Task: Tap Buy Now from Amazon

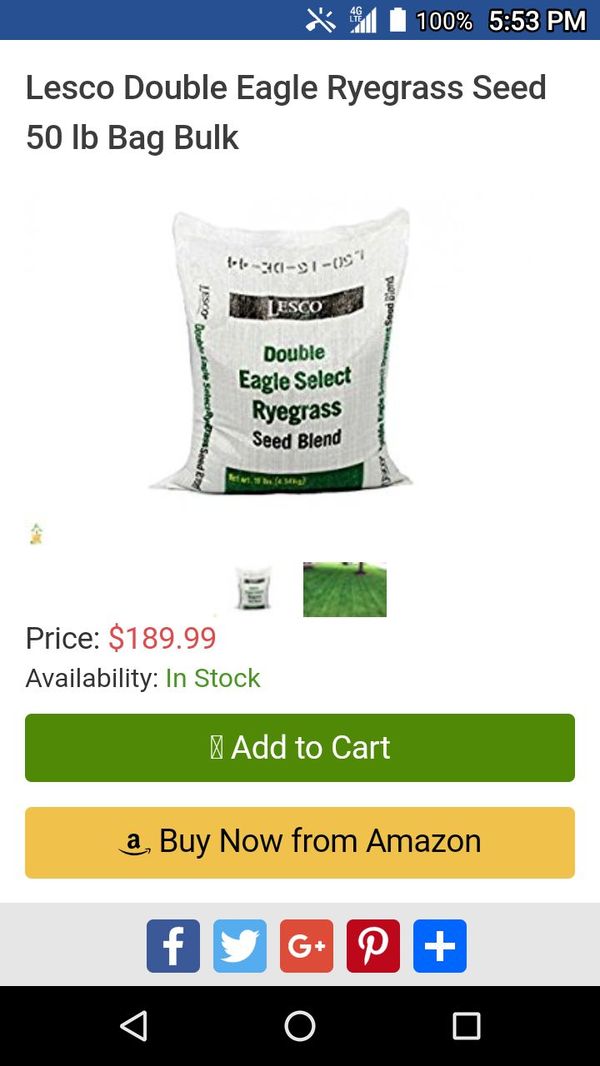Action: point(300,842)
